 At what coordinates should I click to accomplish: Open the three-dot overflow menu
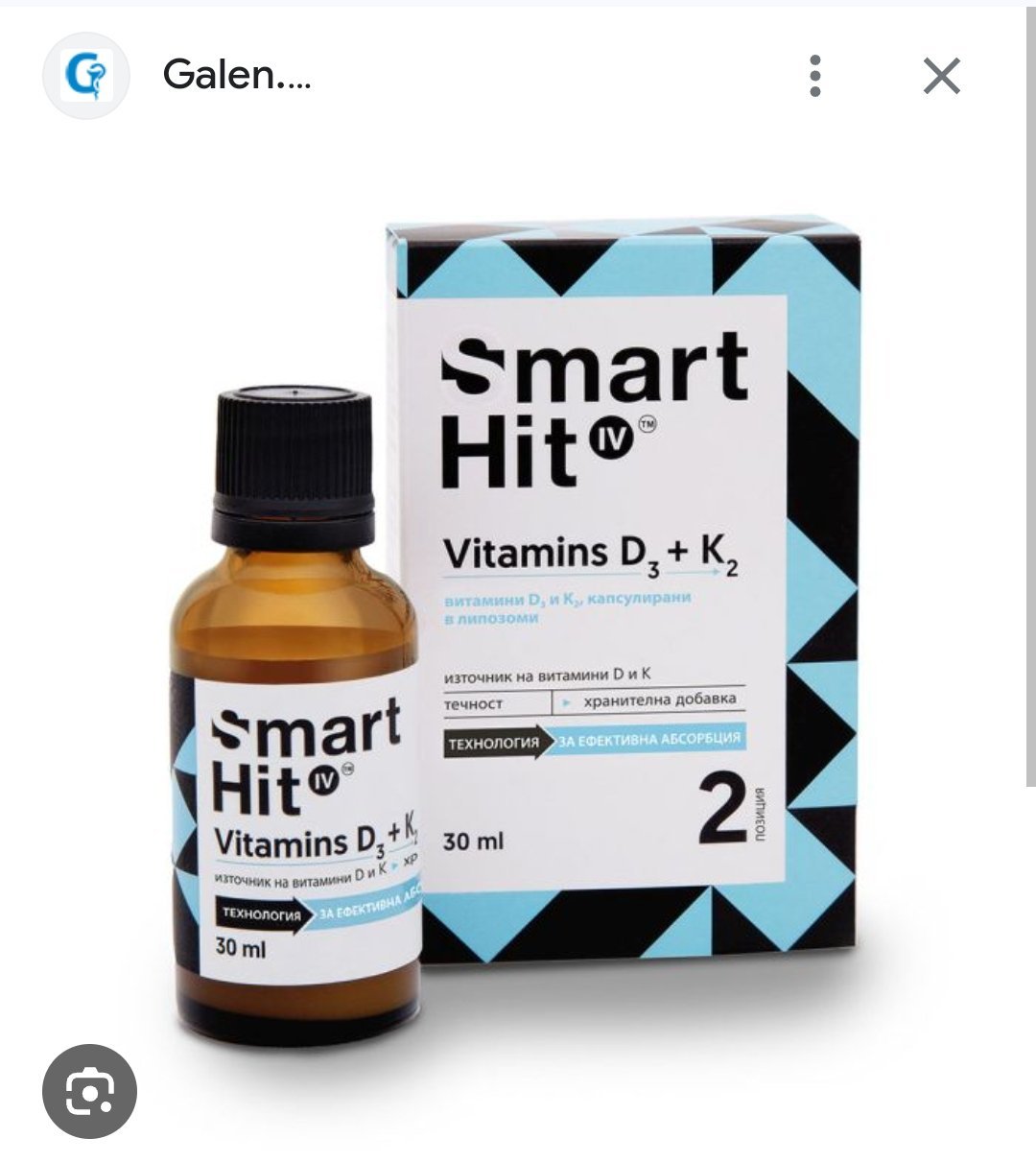(814, 76)
